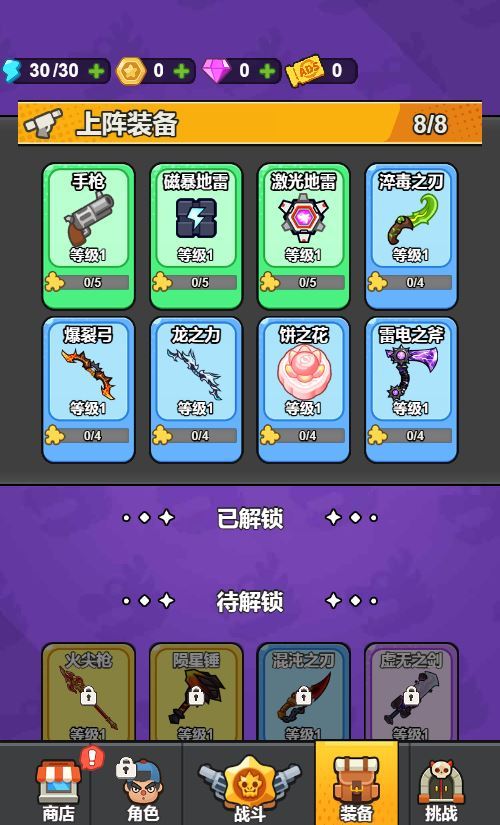
Task: View details of 淬毒之刃
Action: click(412, 236)
